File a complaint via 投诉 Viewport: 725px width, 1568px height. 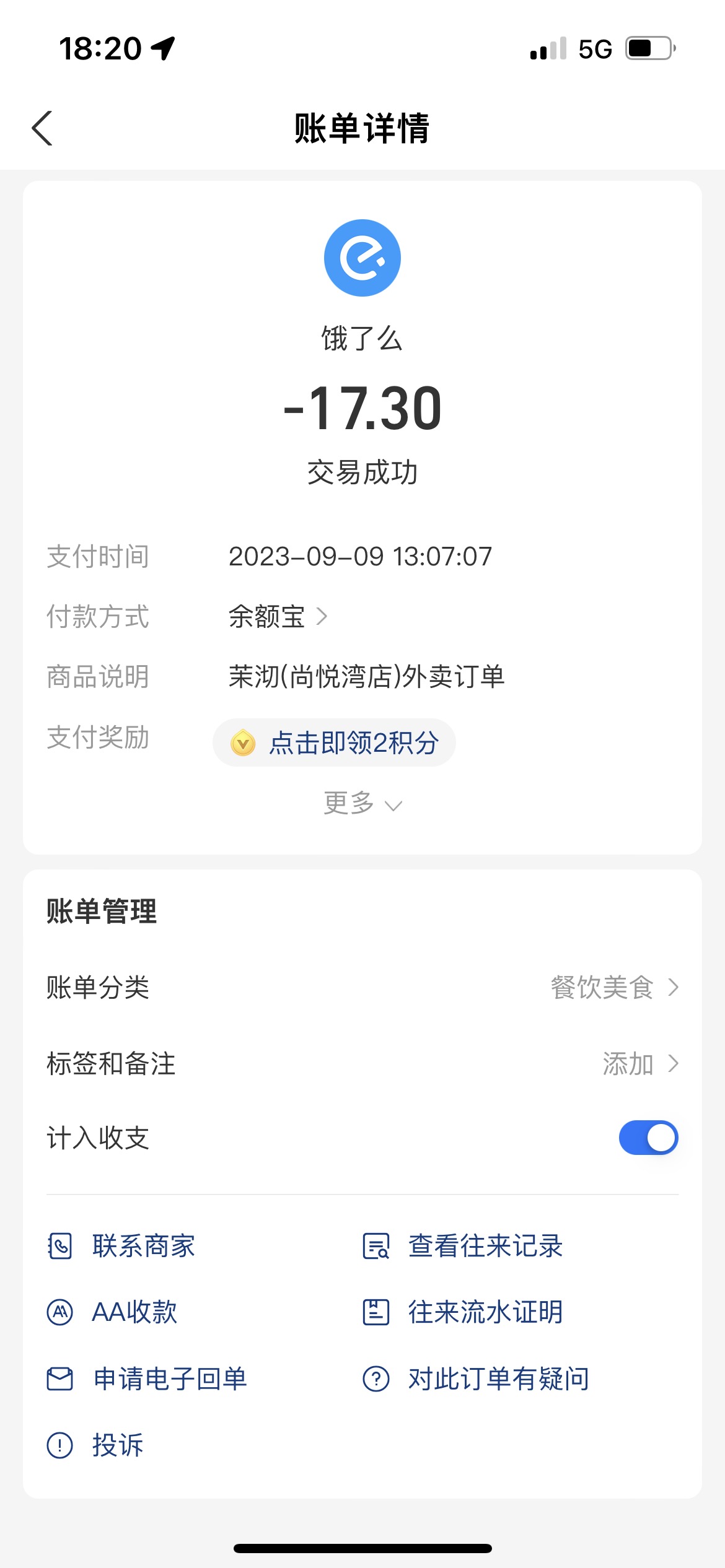(95, 1445)
